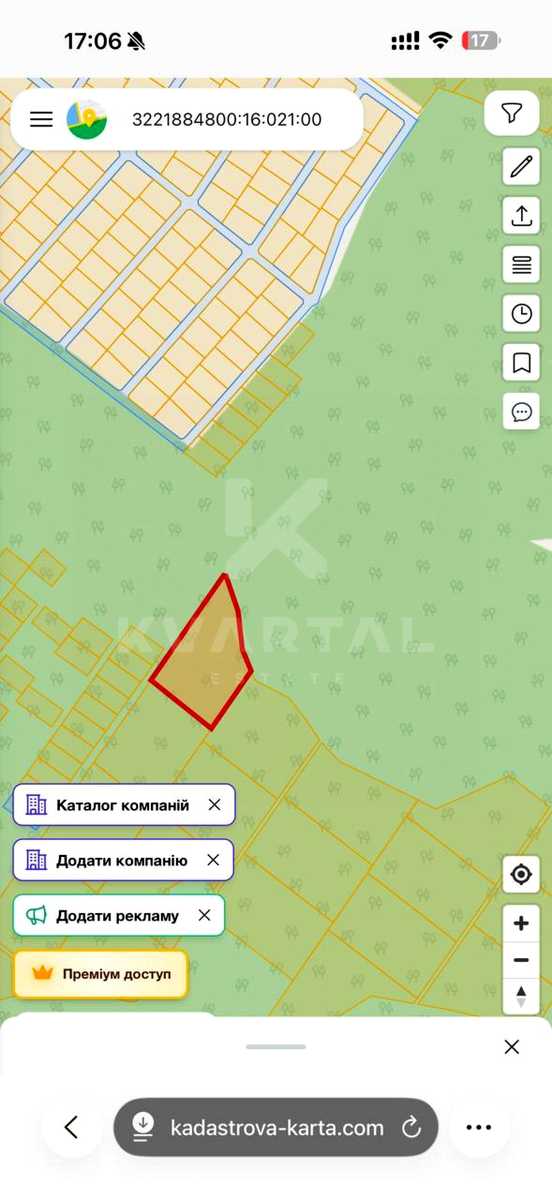Dismiss the Додати компанію chip
The height and width of the screenshot is (1200, 552).
pos(213,860)
